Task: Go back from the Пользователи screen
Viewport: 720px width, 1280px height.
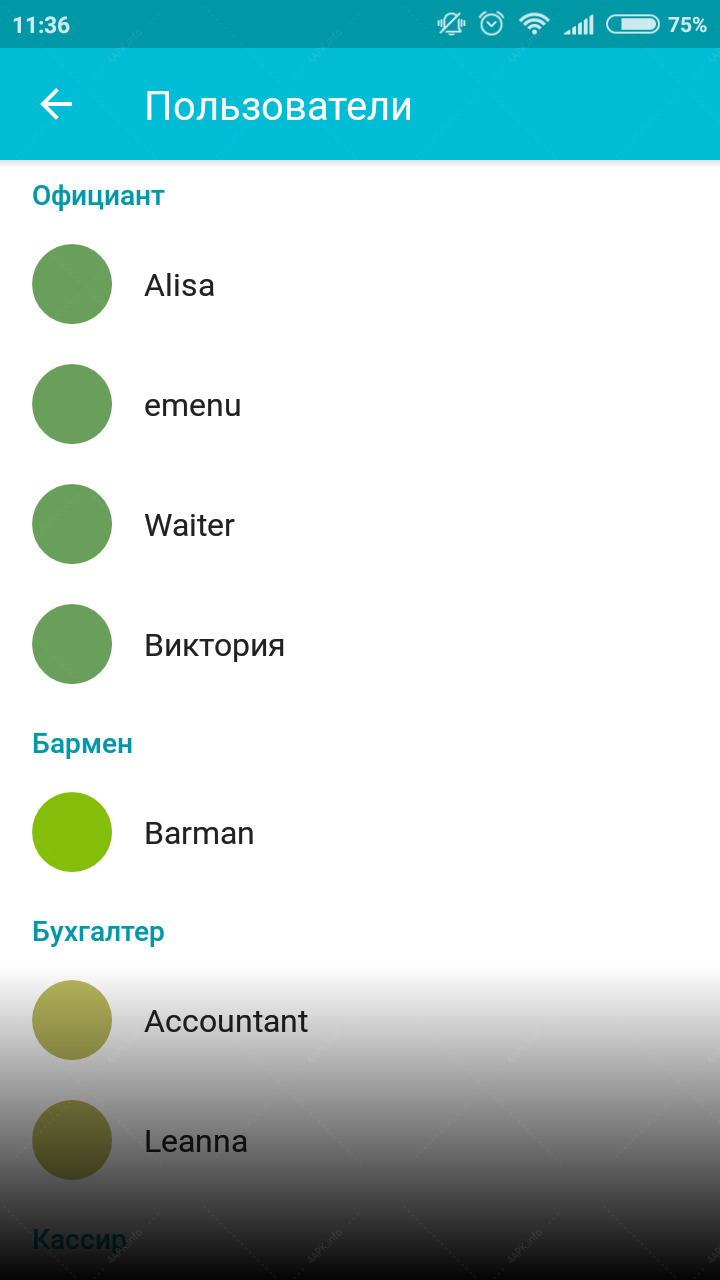Action: click(56, 104)
